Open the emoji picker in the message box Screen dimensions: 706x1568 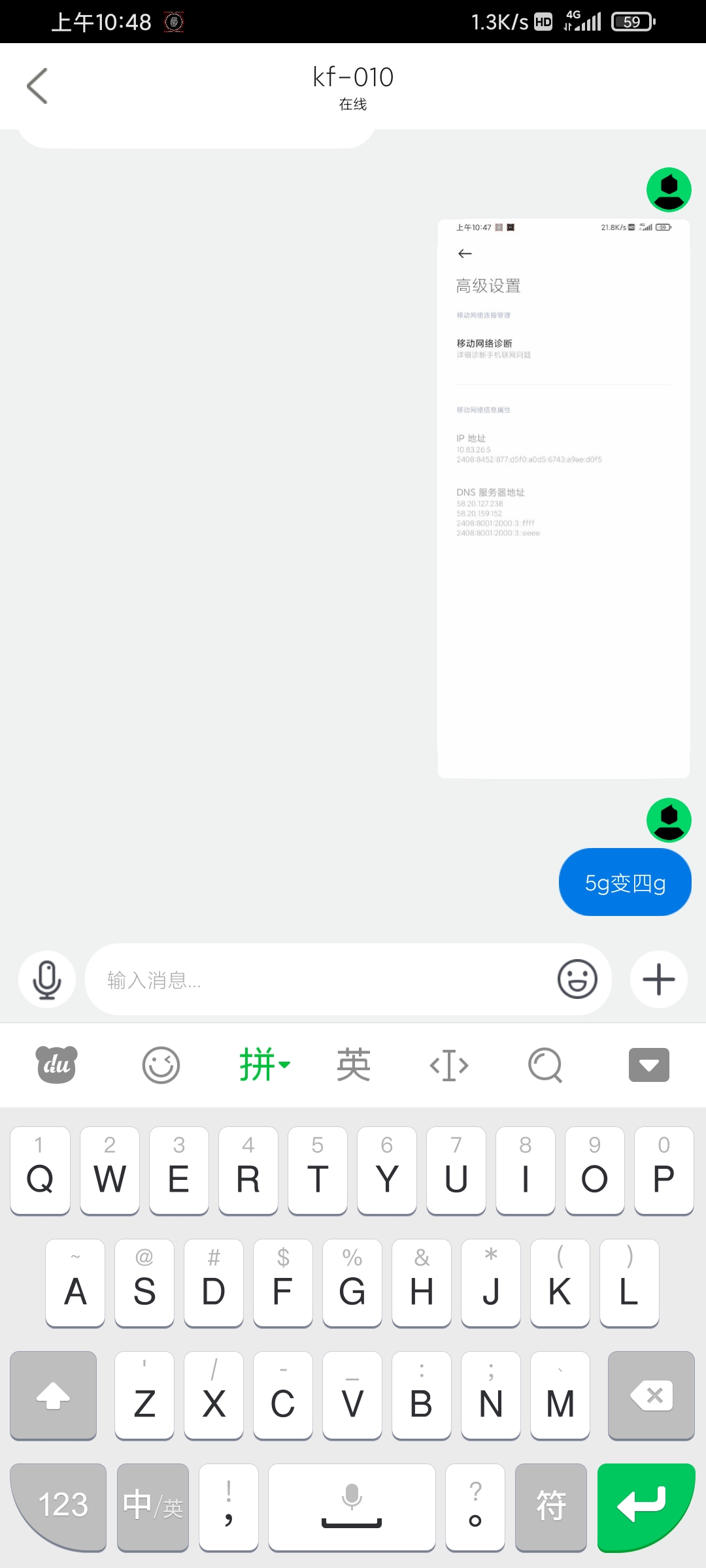pos(577,979)
